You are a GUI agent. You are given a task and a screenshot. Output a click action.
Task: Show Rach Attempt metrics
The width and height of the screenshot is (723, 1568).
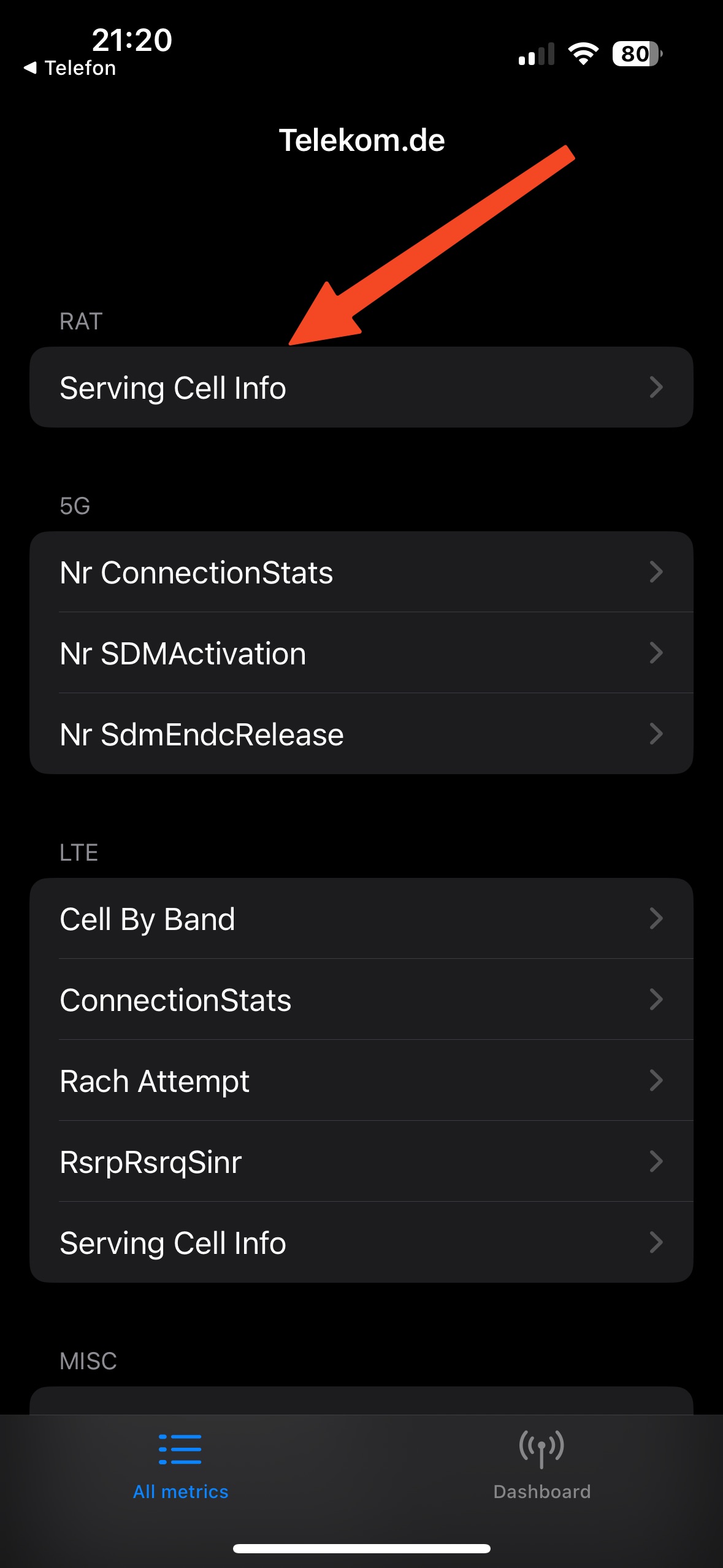(x=361, y=1081)
